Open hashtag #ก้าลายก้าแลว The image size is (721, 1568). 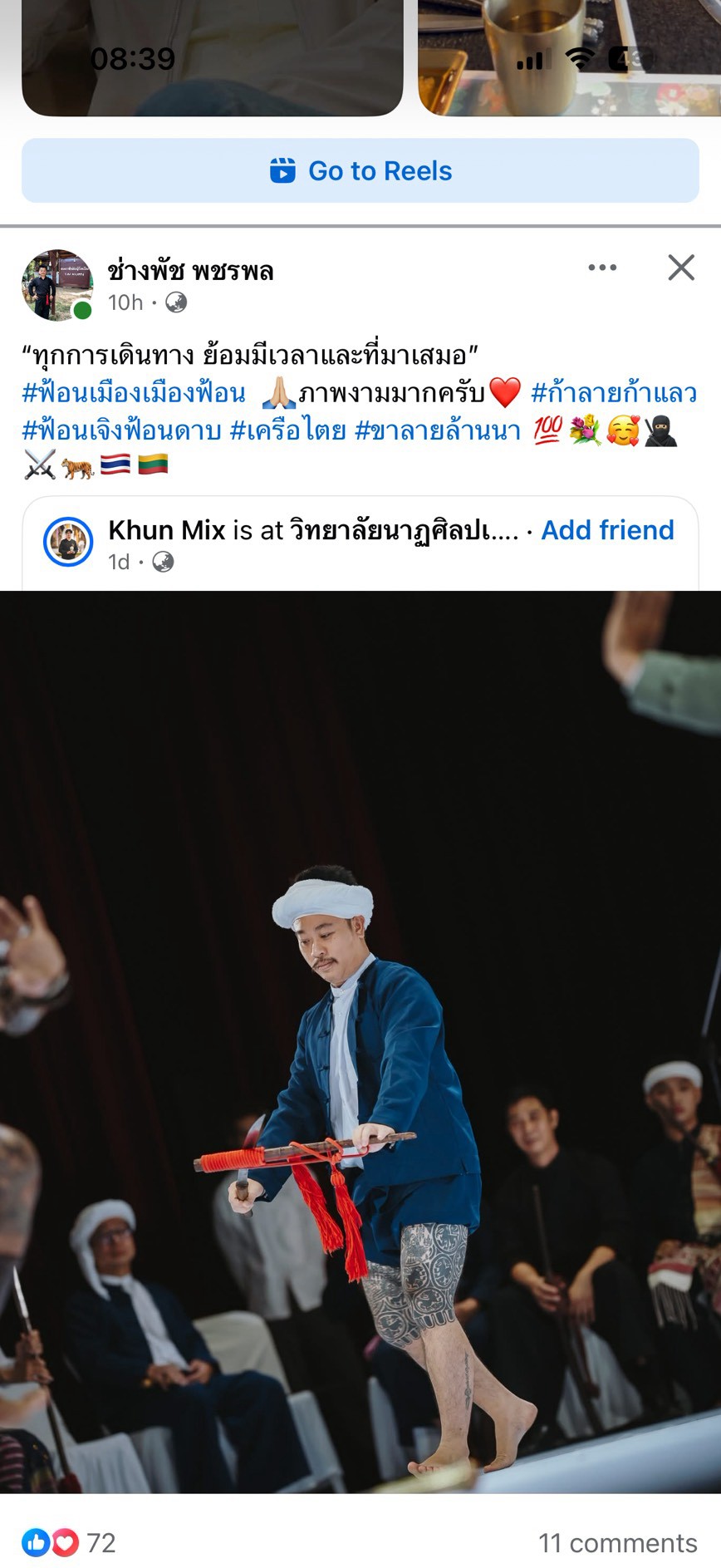(614, 393)
